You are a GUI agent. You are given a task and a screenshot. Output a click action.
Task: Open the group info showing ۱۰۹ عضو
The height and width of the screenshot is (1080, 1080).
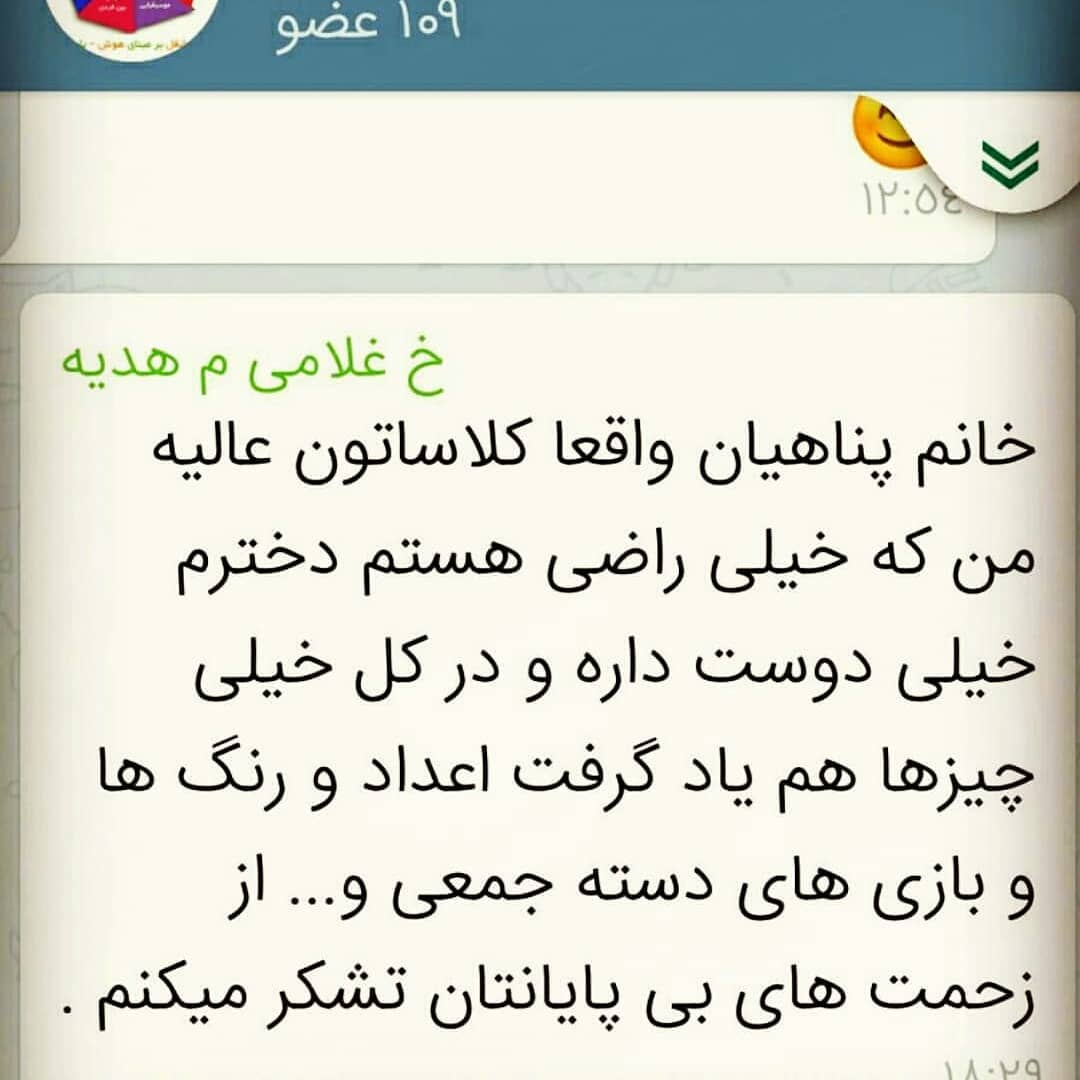368,22
